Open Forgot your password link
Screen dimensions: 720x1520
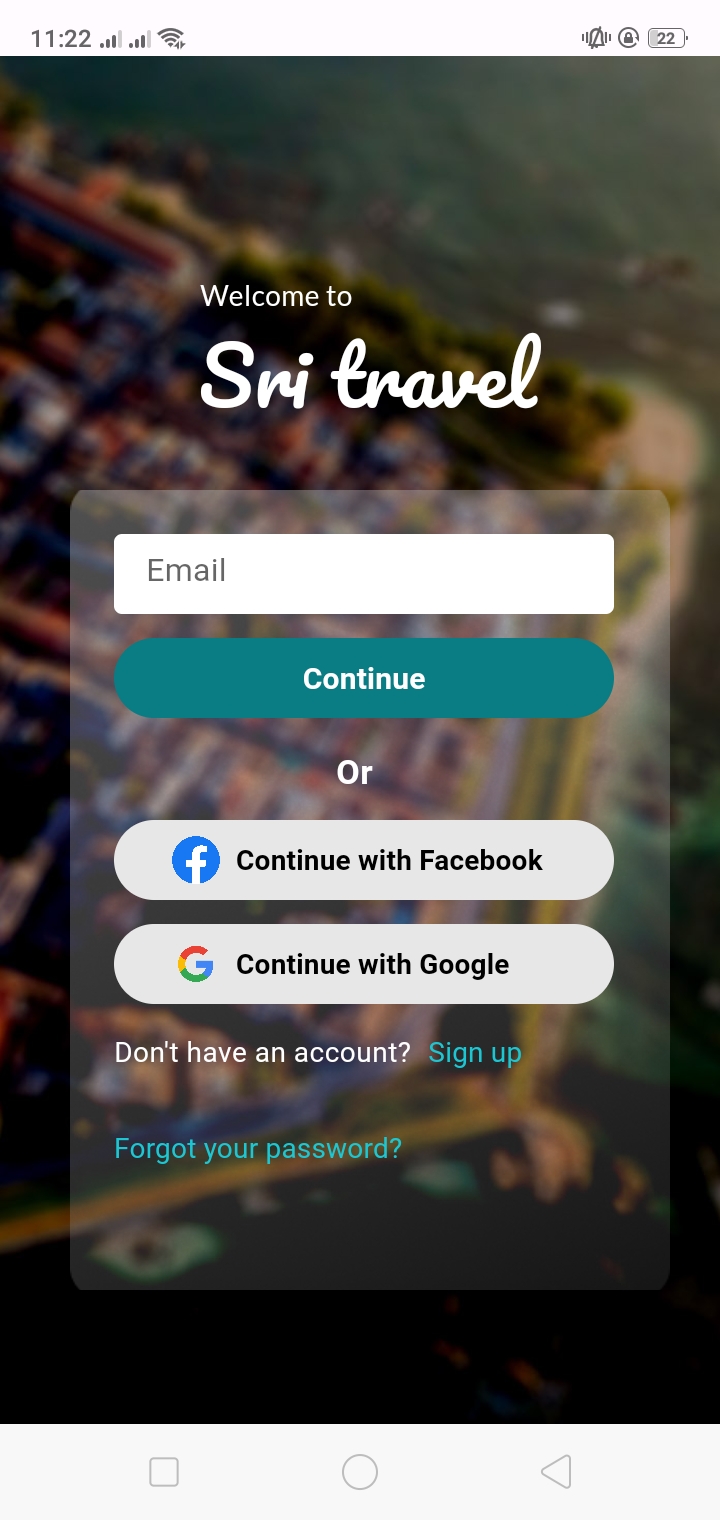[258, 1149]
